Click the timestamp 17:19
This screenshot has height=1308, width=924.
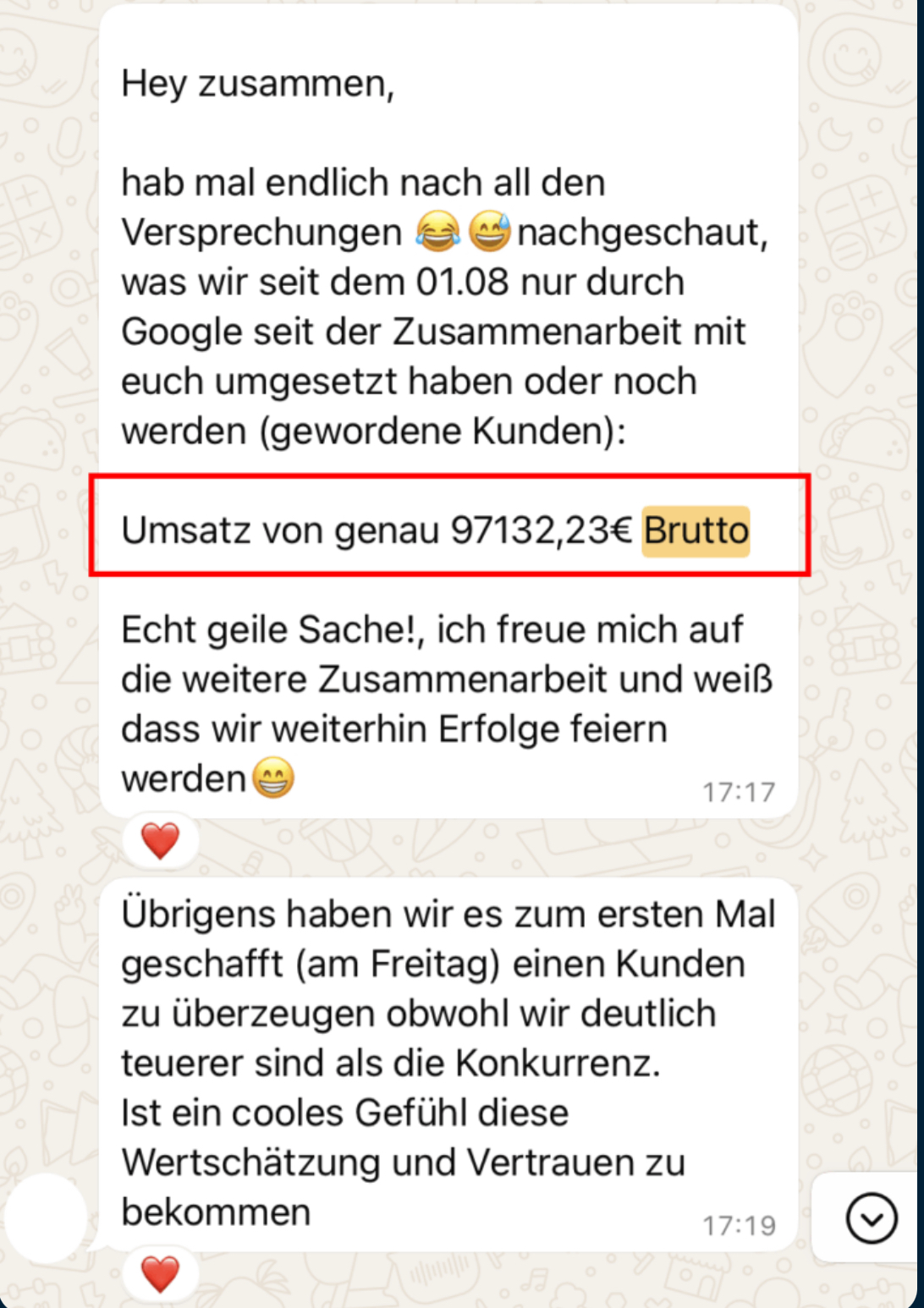point(740,1224)
